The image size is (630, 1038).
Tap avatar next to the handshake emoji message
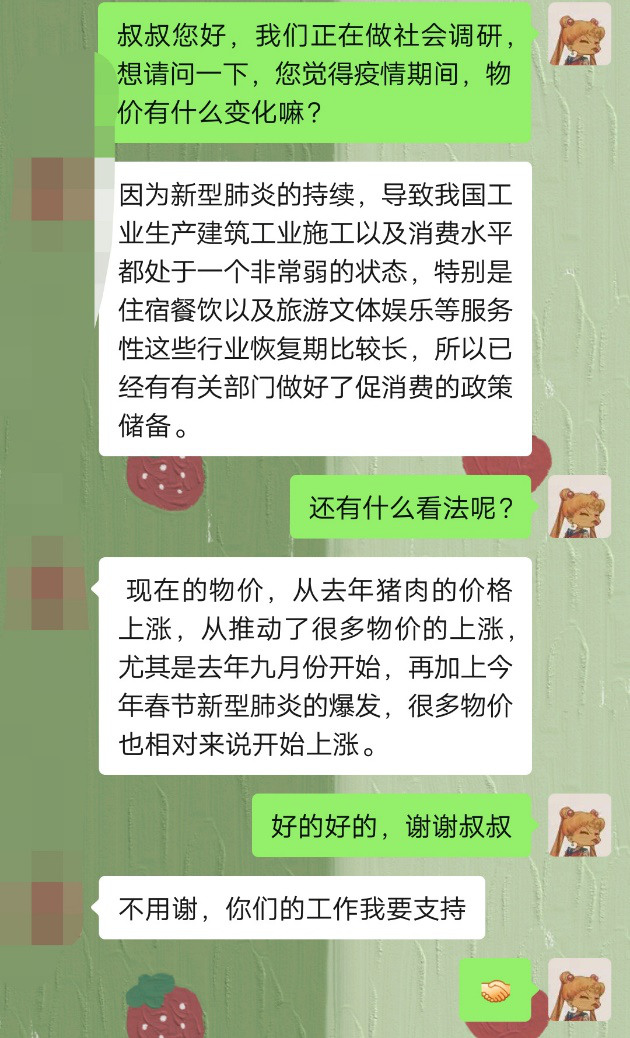pyautogui.click(x=579, y=989)
